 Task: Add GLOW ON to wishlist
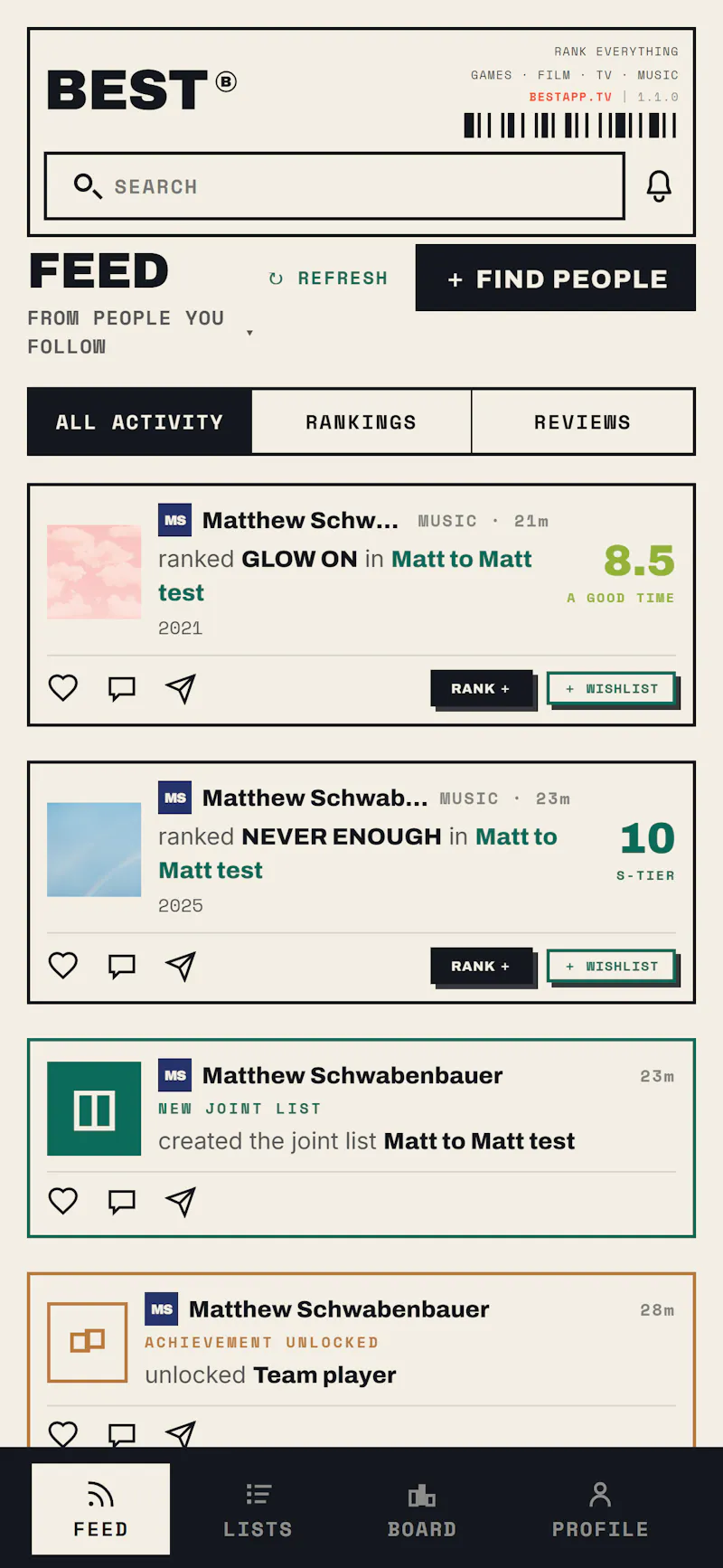[x=612, y=689]
